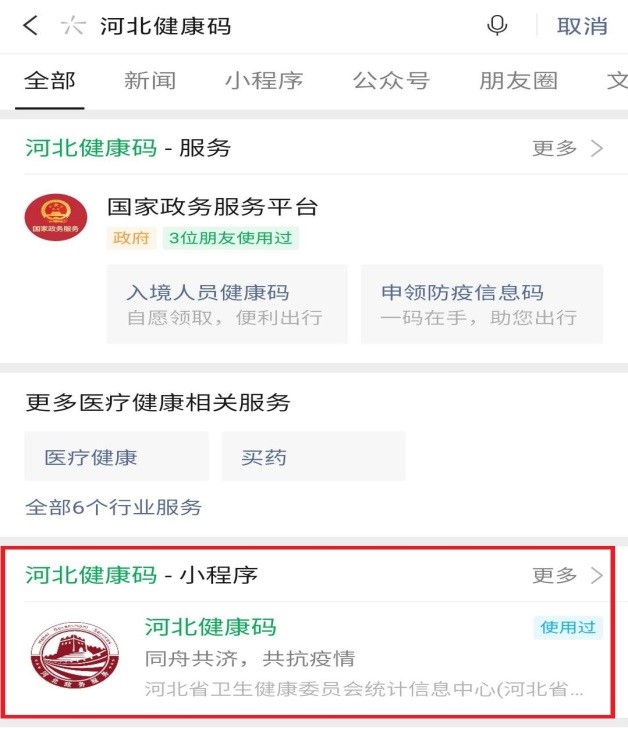This screenshot has width=628, height=729.
Task: Go back using the top-left arrow
Action: pos(30,26)
